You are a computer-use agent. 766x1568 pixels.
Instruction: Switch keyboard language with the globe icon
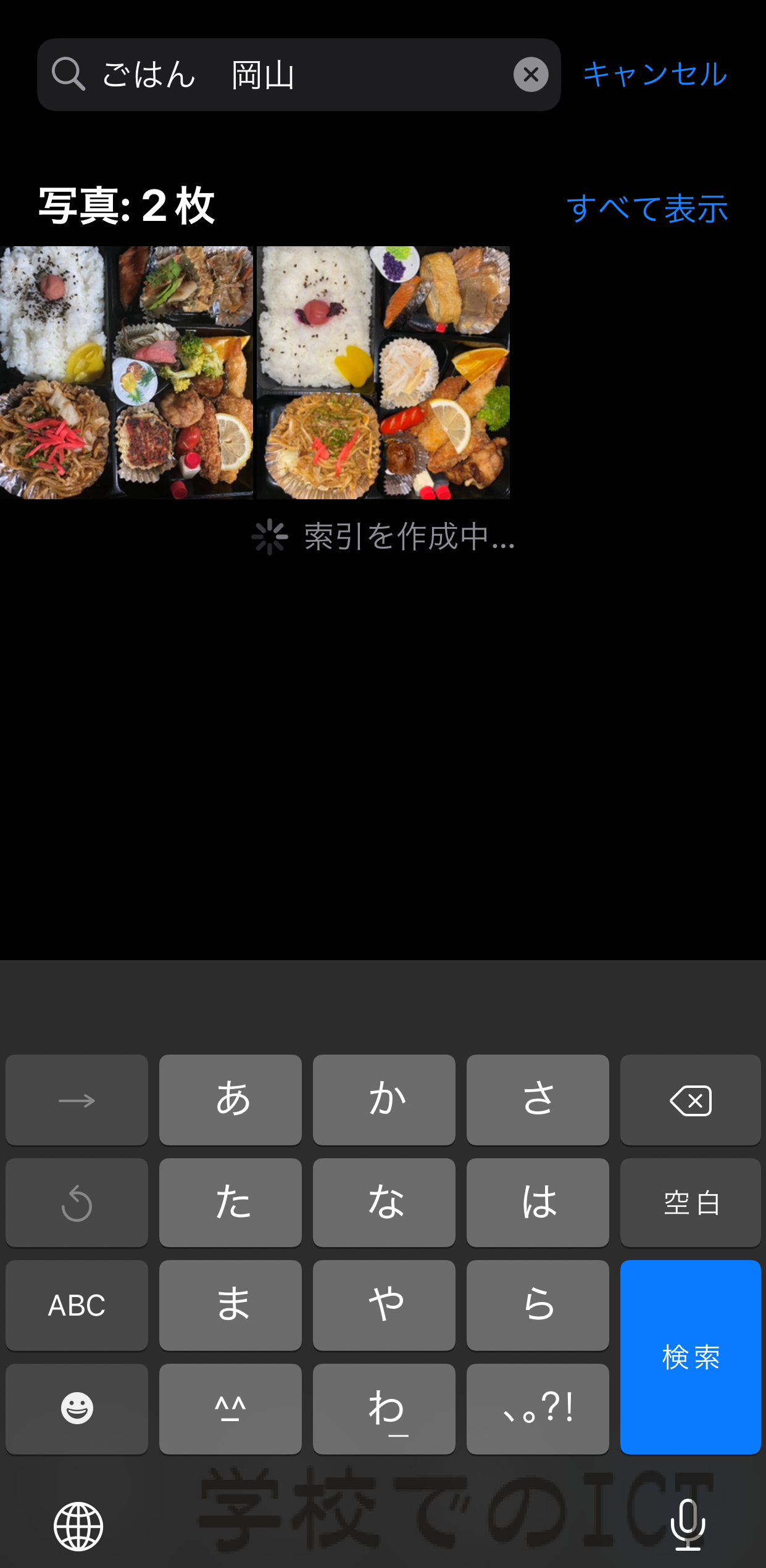click(78, 1526)
